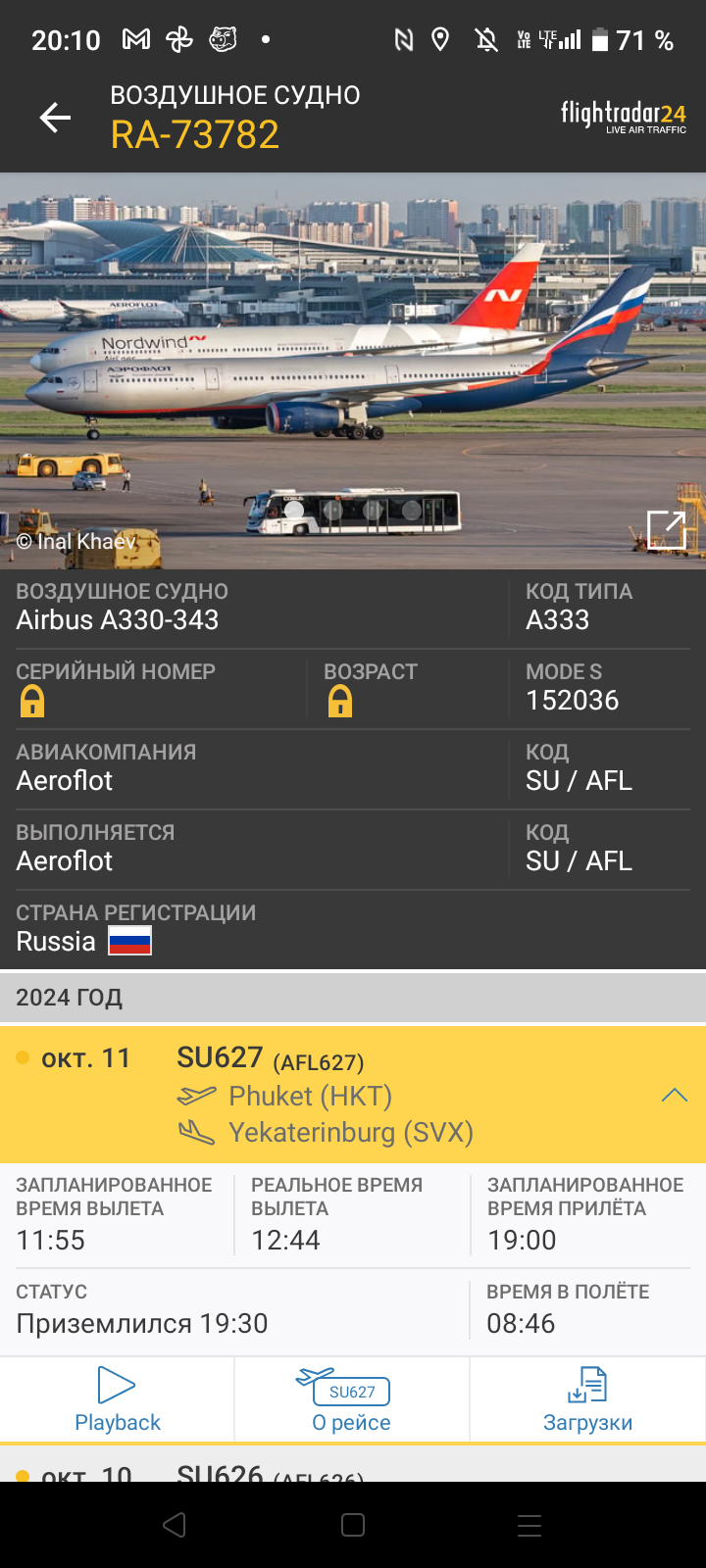Tap the system back button
This screenshot has width=706, height=1568.
(x=175, y=1525)
